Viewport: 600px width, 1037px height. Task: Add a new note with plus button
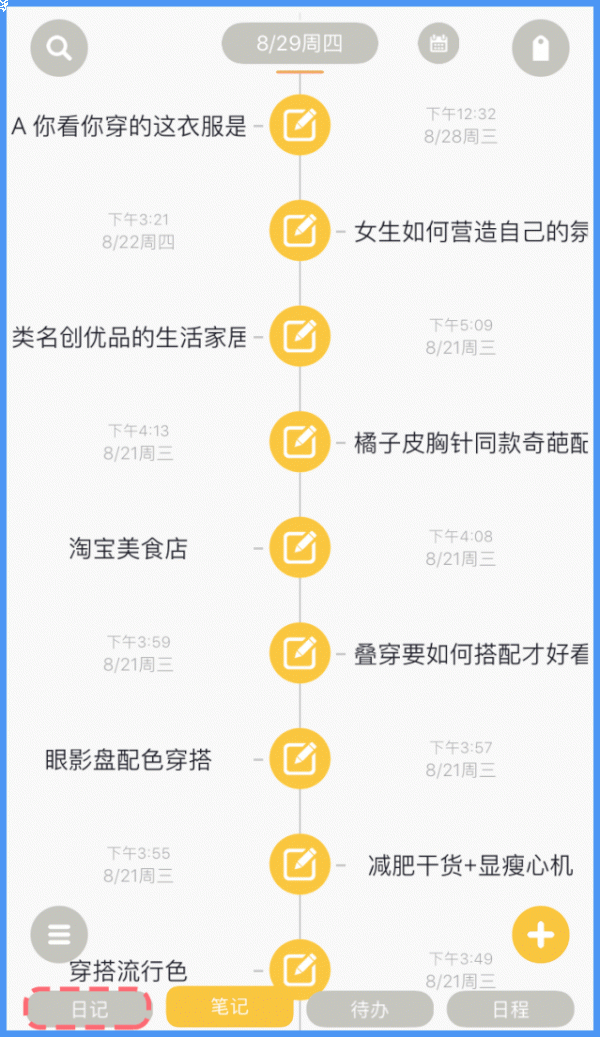[540, 934]
